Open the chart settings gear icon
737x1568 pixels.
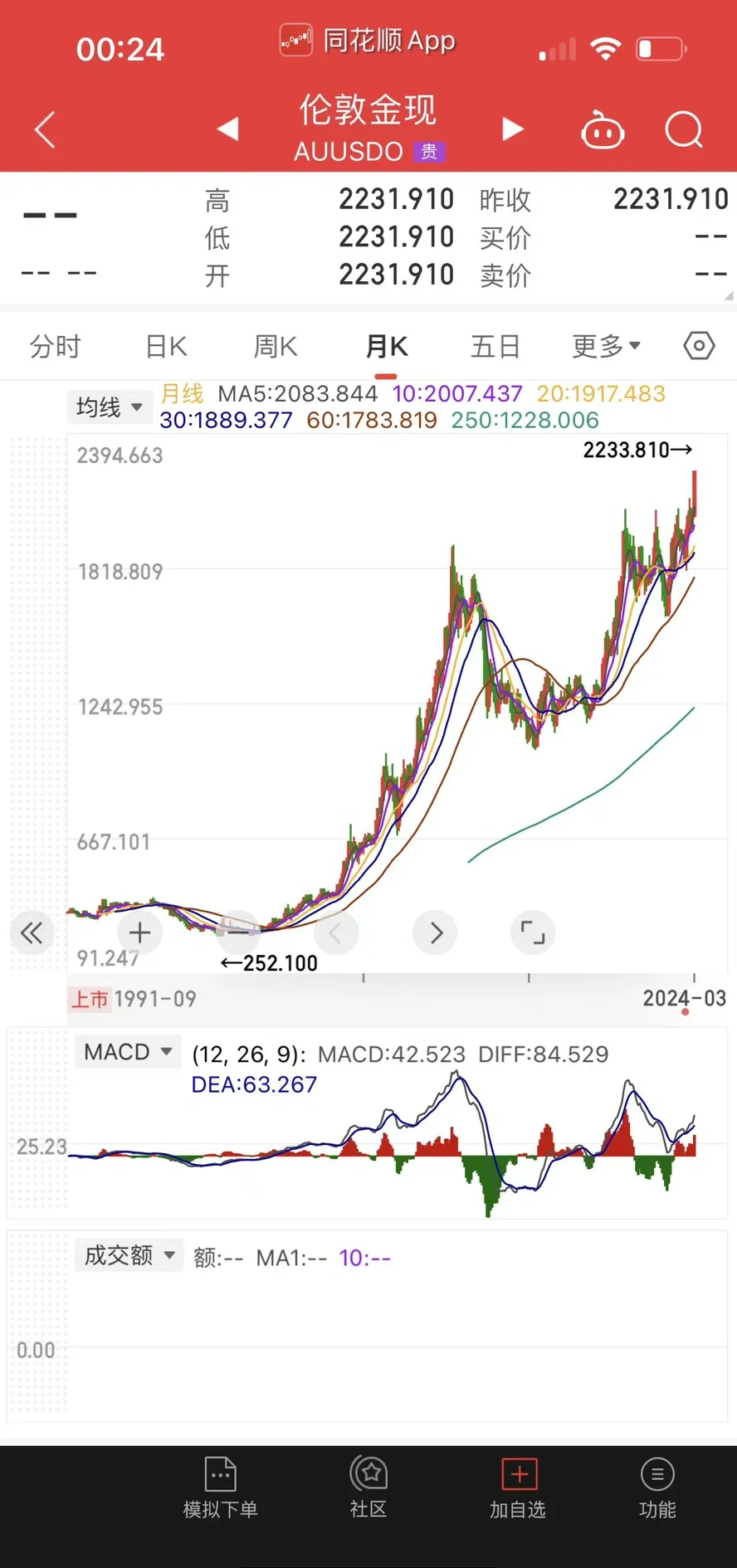(698, 346)
